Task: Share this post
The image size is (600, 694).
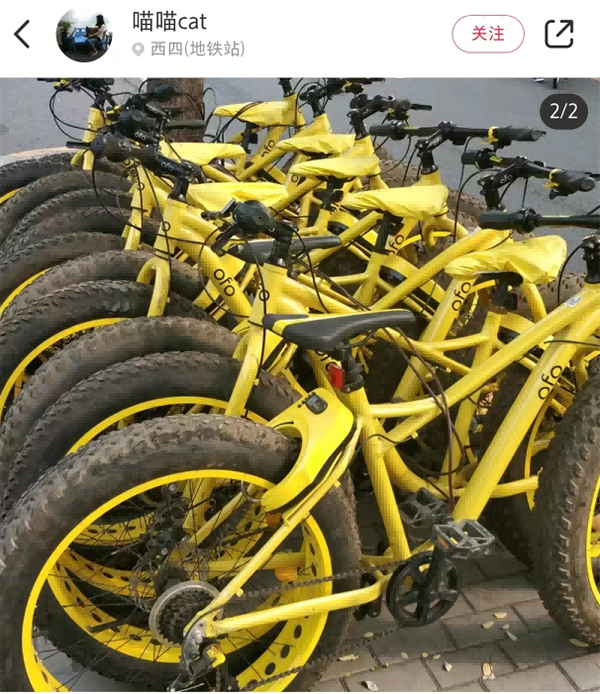Action: (559, 34)
